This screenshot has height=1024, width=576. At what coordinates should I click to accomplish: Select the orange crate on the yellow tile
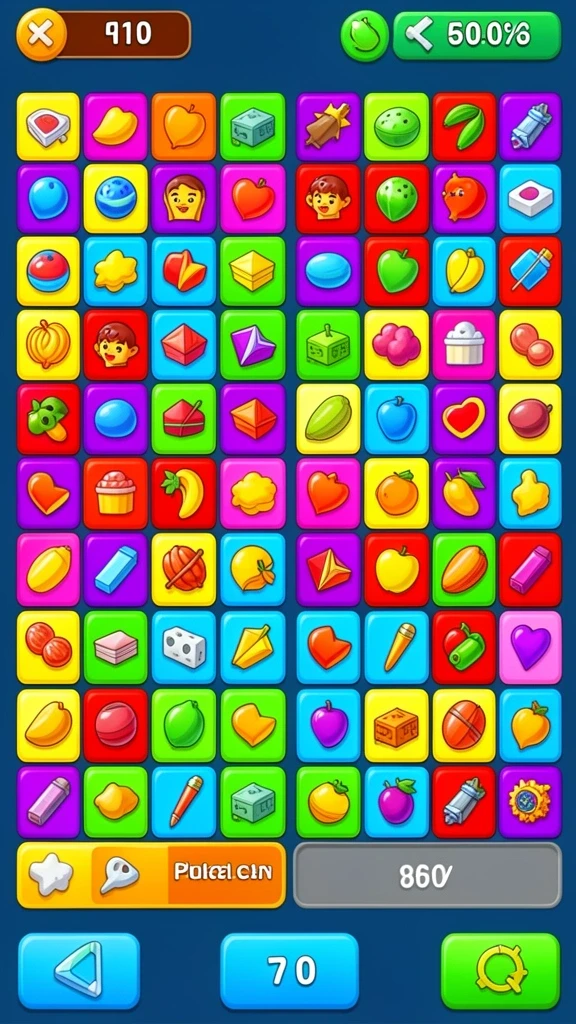point(396,725)
